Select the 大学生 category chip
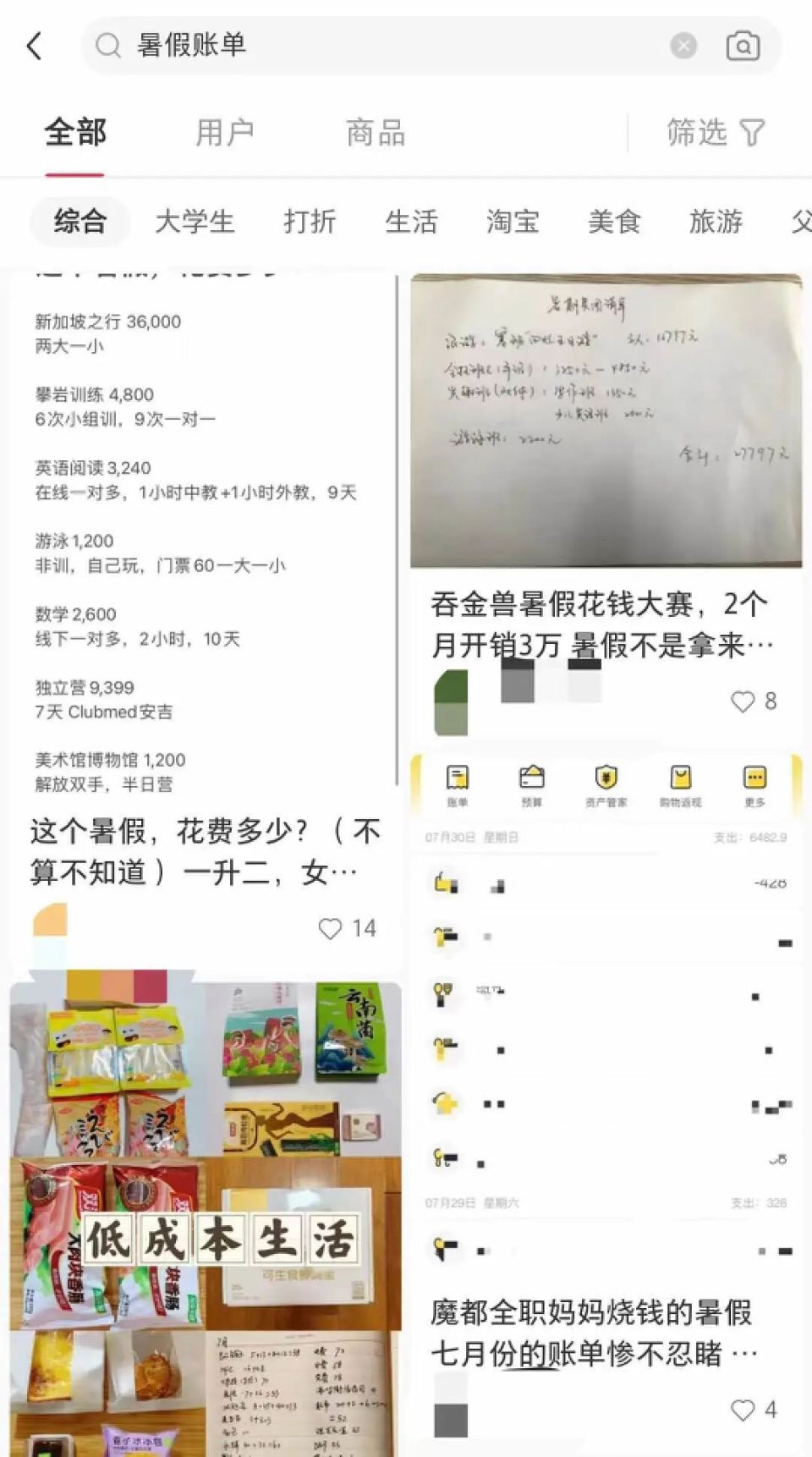This screenshot has height=1457, width=812. 196,222
